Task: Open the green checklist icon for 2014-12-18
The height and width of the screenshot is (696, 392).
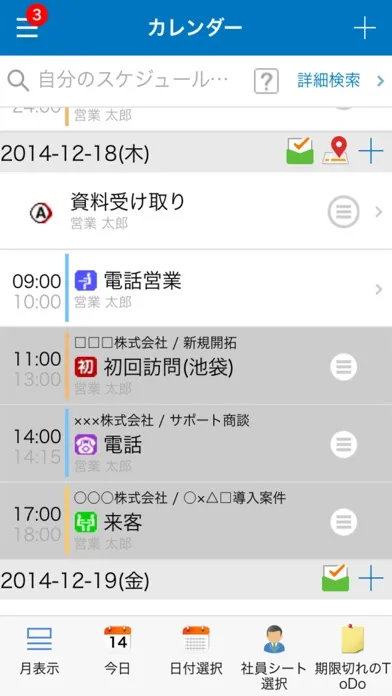Action: click(300, 151)
